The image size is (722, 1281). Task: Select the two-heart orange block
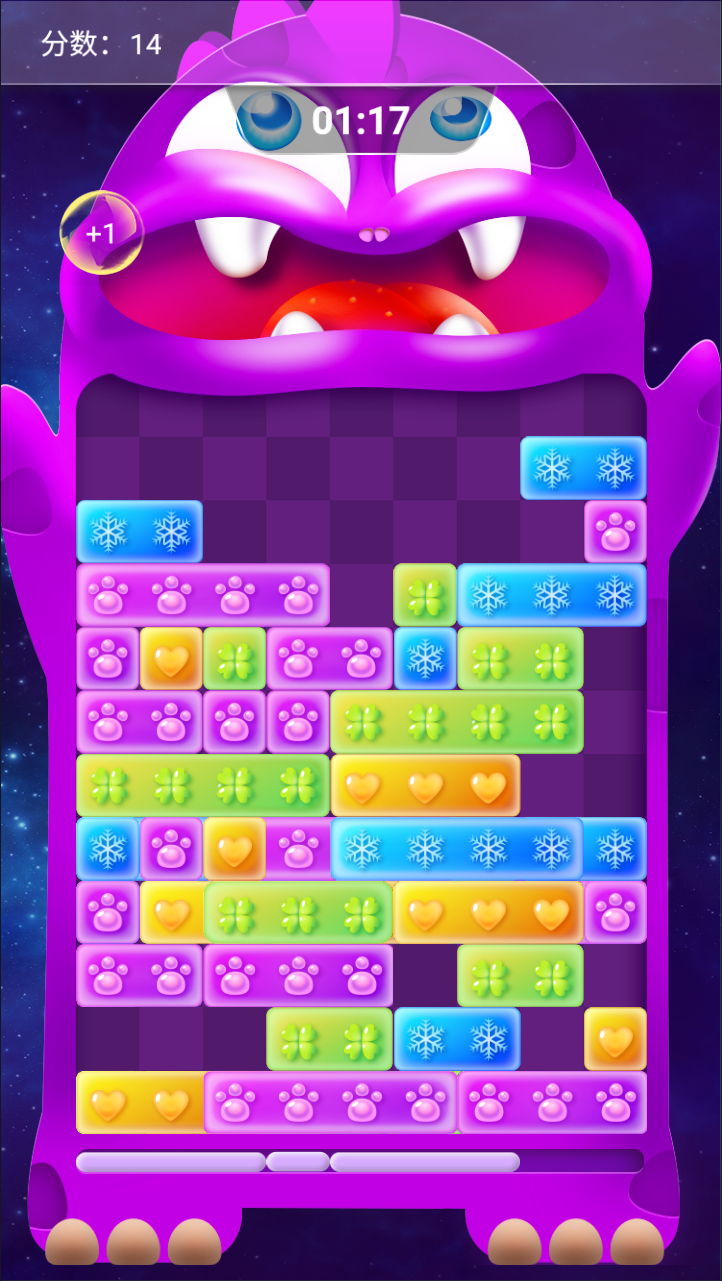(x=140, y=1103)
